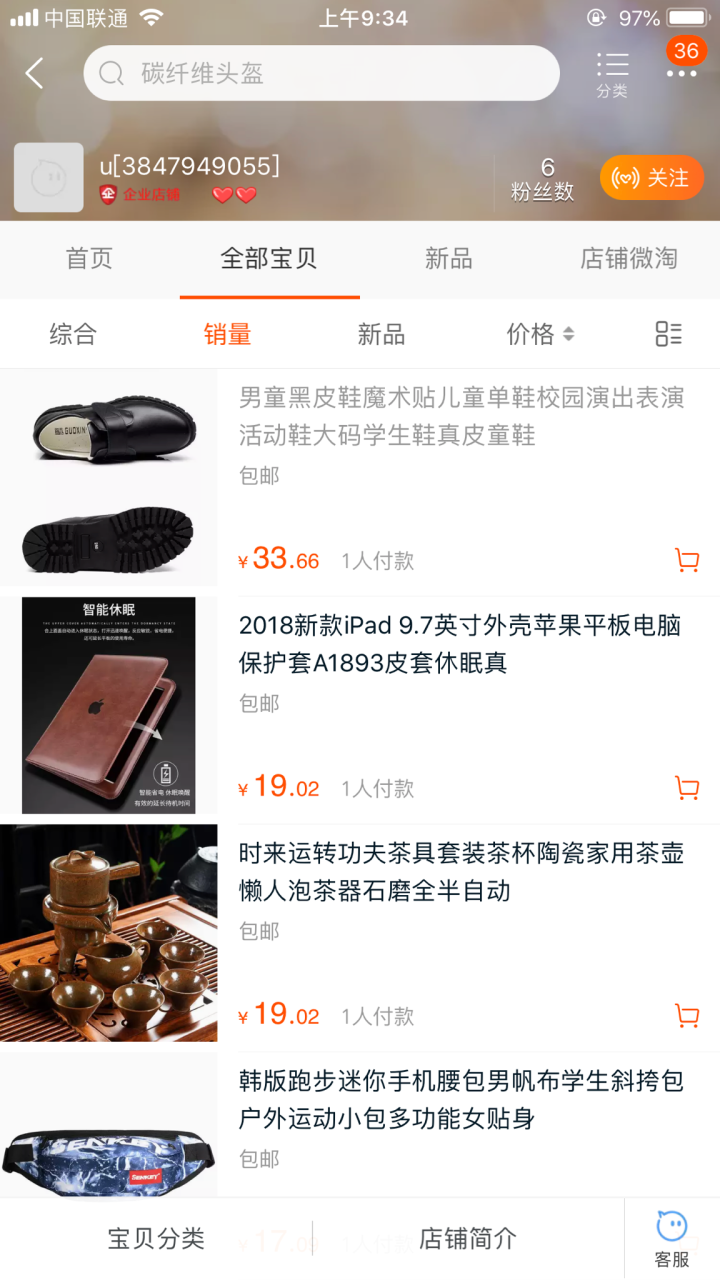The width and height of the screenshot is (720, 1280).
Task: Open the 2018新款iPad 保护套 product
Action: (x=460, y=644)
